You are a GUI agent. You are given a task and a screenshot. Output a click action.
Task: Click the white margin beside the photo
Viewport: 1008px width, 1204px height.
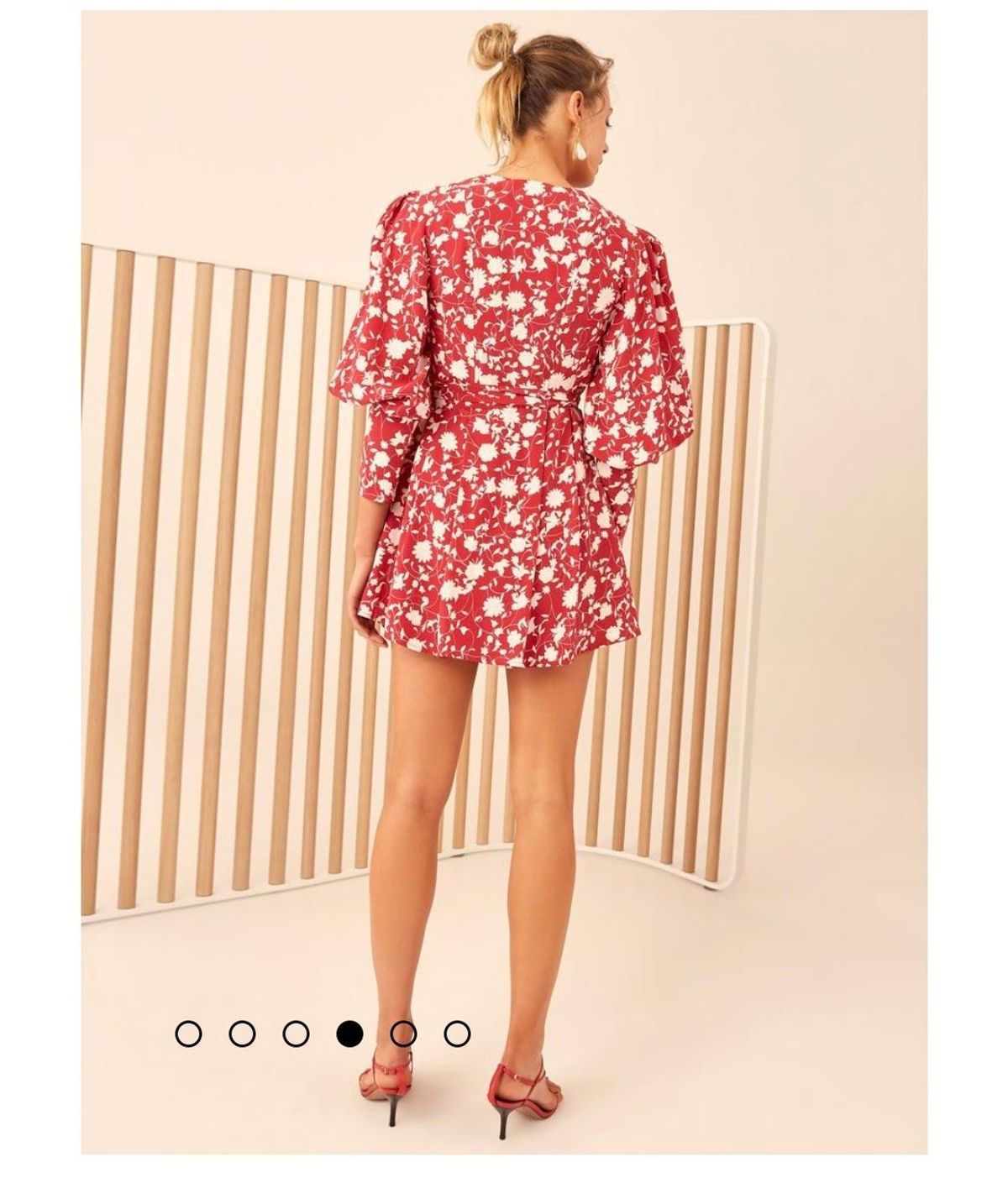coord(38,588)
